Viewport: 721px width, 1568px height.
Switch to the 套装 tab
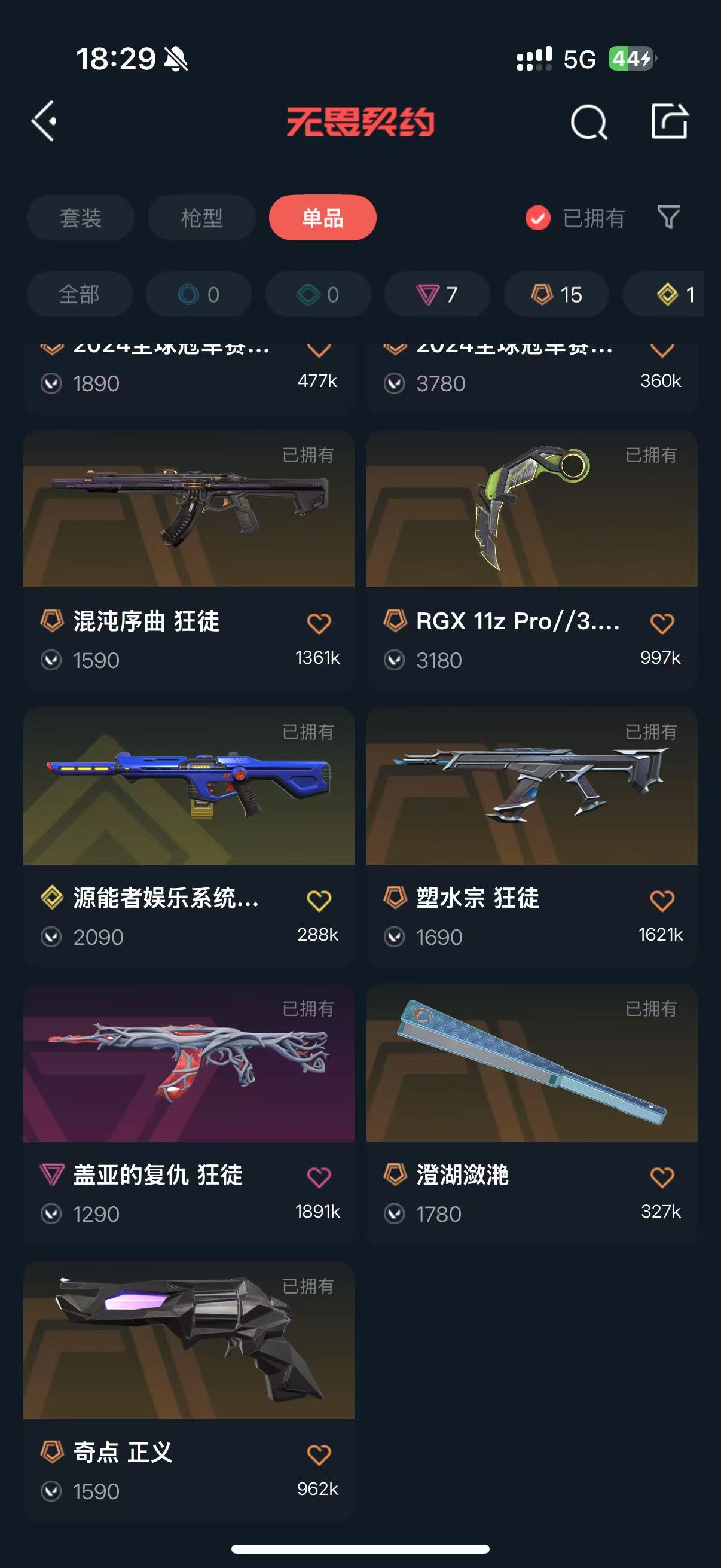pyautogui.click(x=80, y=217)
